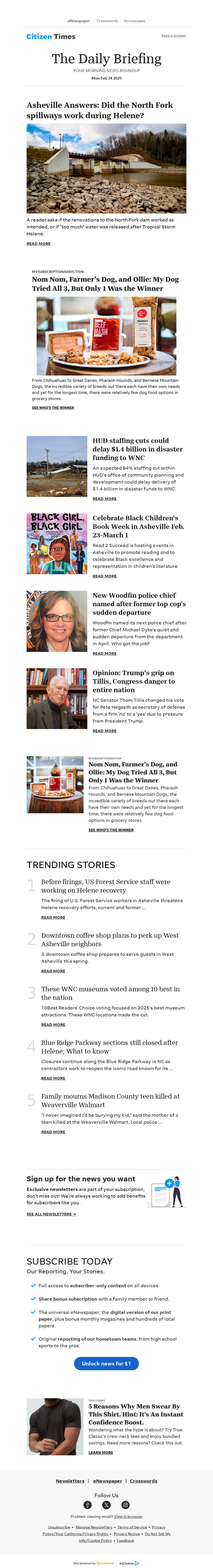This screenshot has width=213, height=1568.
Task: Read more about downtown coffee shop plans
Action: (x=53, y=970)
